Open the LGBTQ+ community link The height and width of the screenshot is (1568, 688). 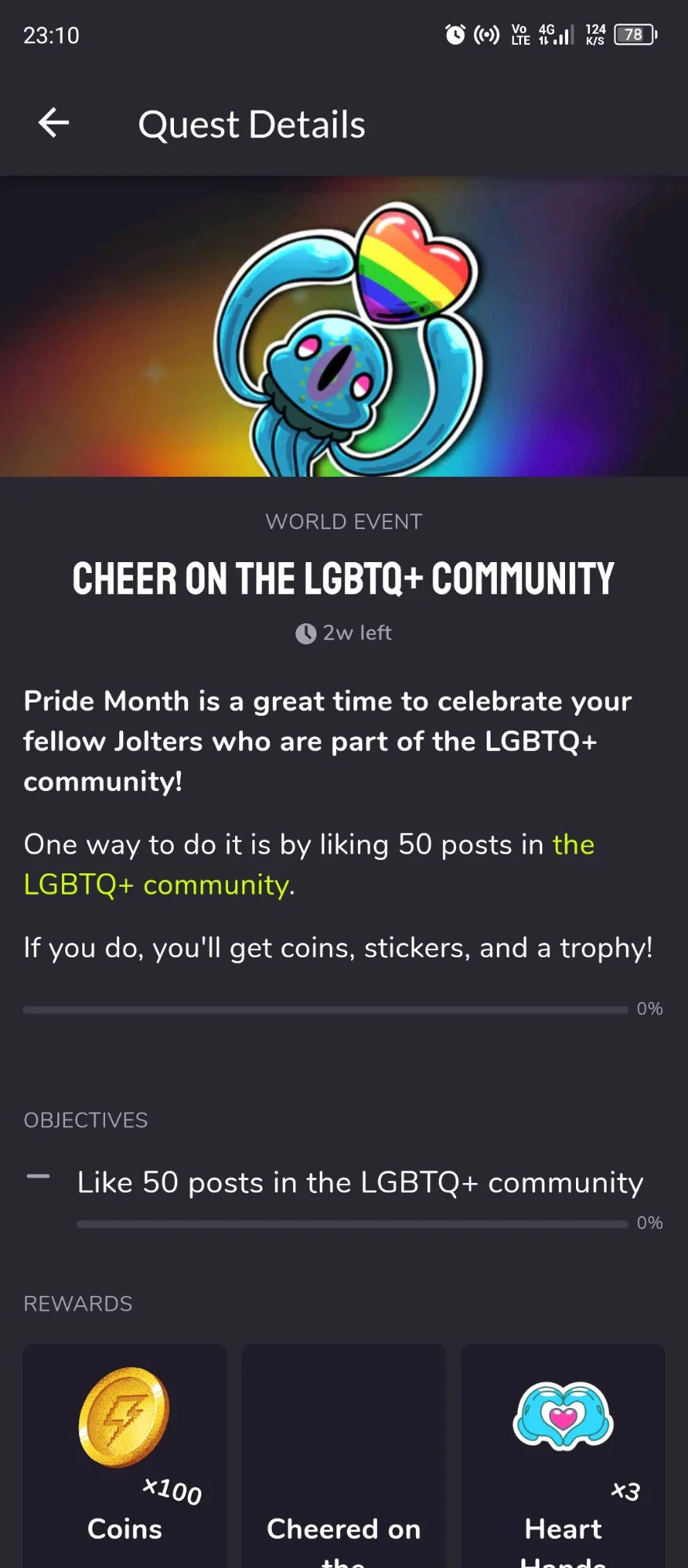[157, 885]
